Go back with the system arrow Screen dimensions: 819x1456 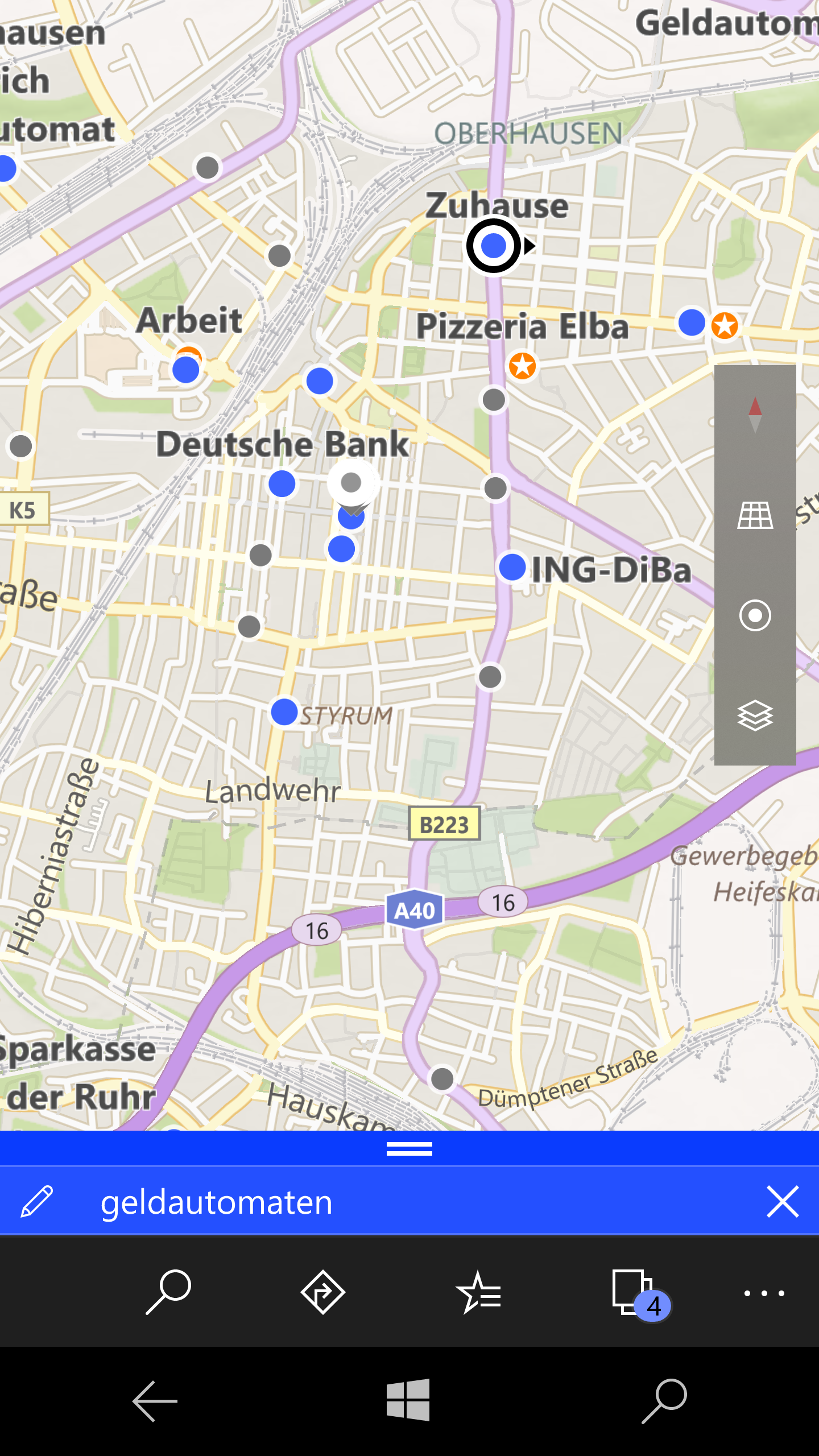tap(155, 1401)
